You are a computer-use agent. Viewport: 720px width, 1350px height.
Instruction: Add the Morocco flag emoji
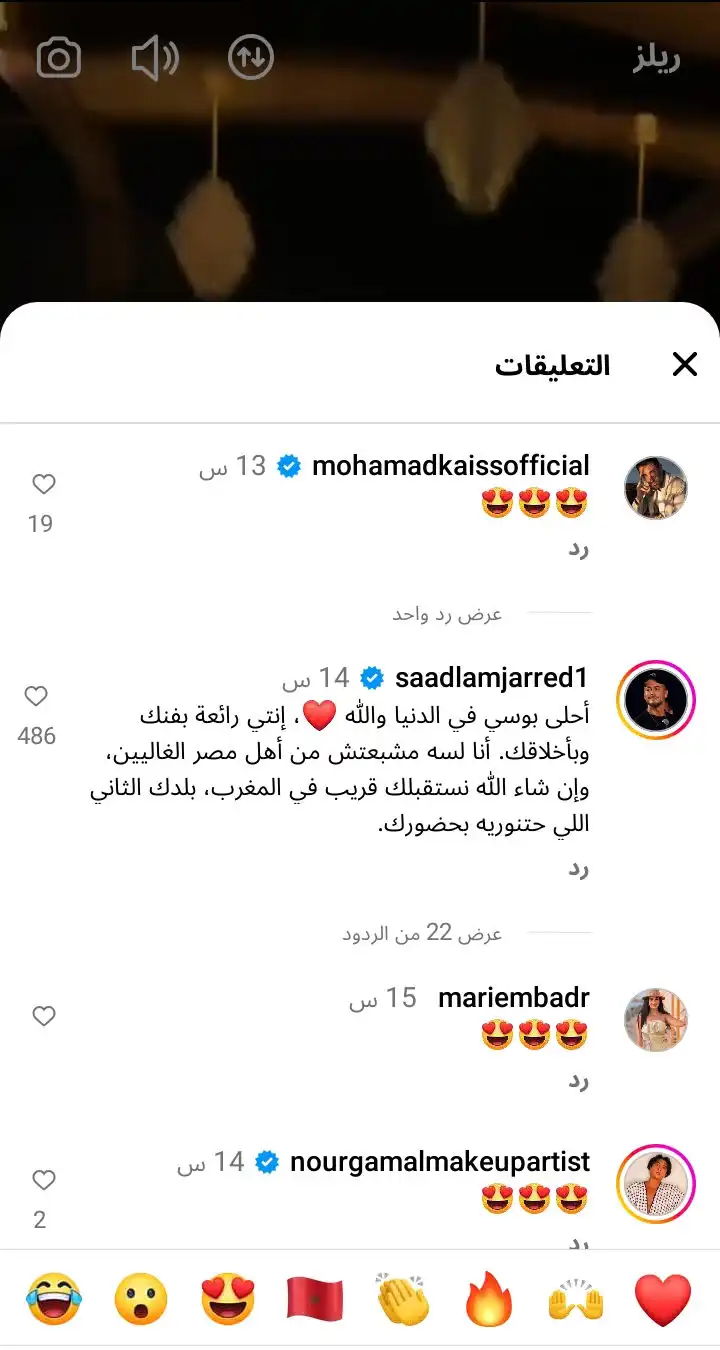click(315, 1300)
